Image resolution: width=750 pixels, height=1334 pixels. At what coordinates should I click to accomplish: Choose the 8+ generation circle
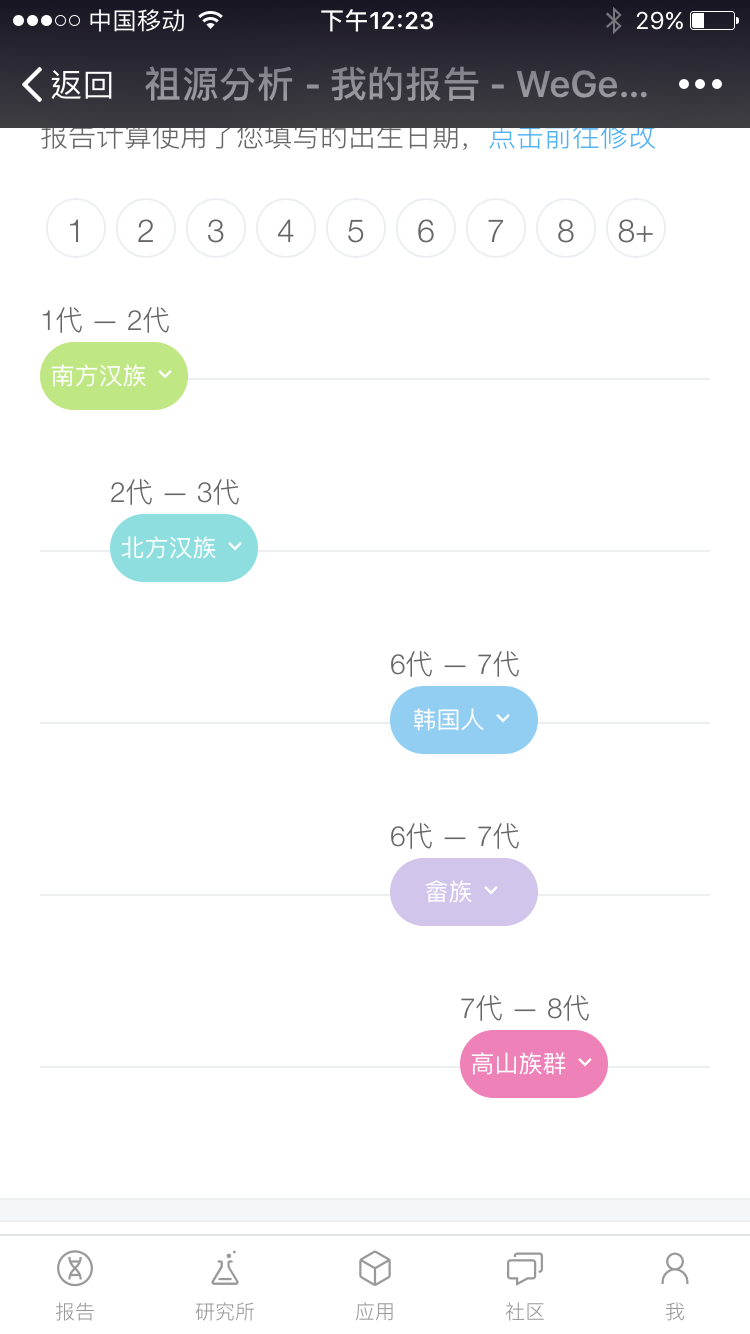636,229
